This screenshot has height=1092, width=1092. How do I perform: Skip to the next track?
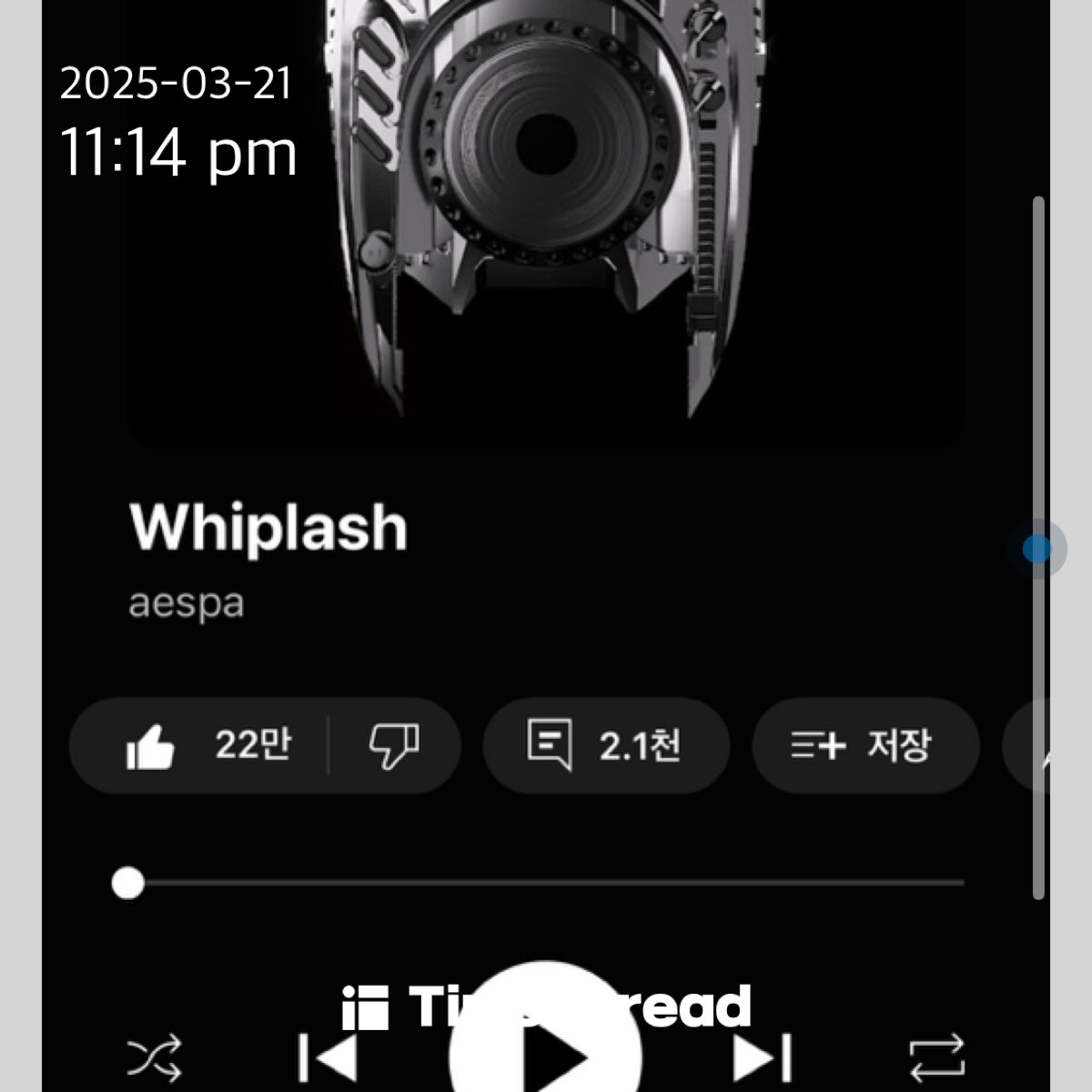(x=763, y=1058)
